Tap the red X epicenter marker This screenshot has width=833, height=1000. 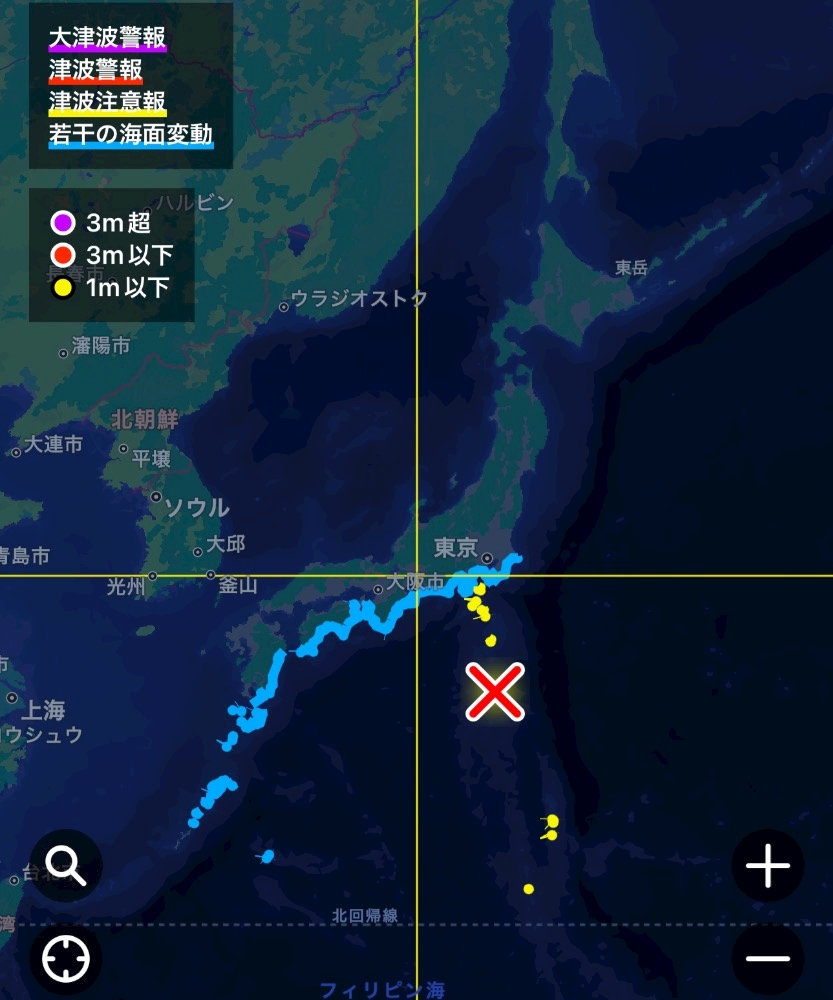tap(495, 692)
